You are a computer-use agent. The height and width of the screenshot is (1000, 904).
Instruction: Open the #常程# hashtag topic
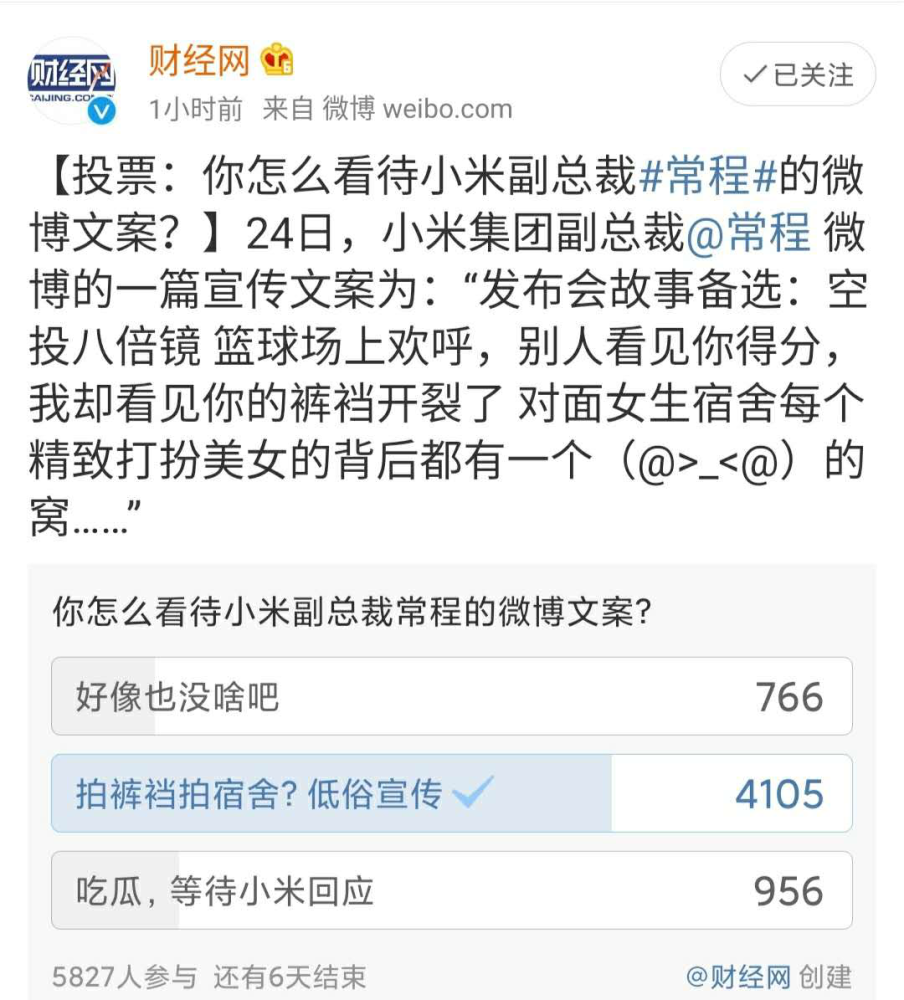pyautogui.click(x=708, y=174)
